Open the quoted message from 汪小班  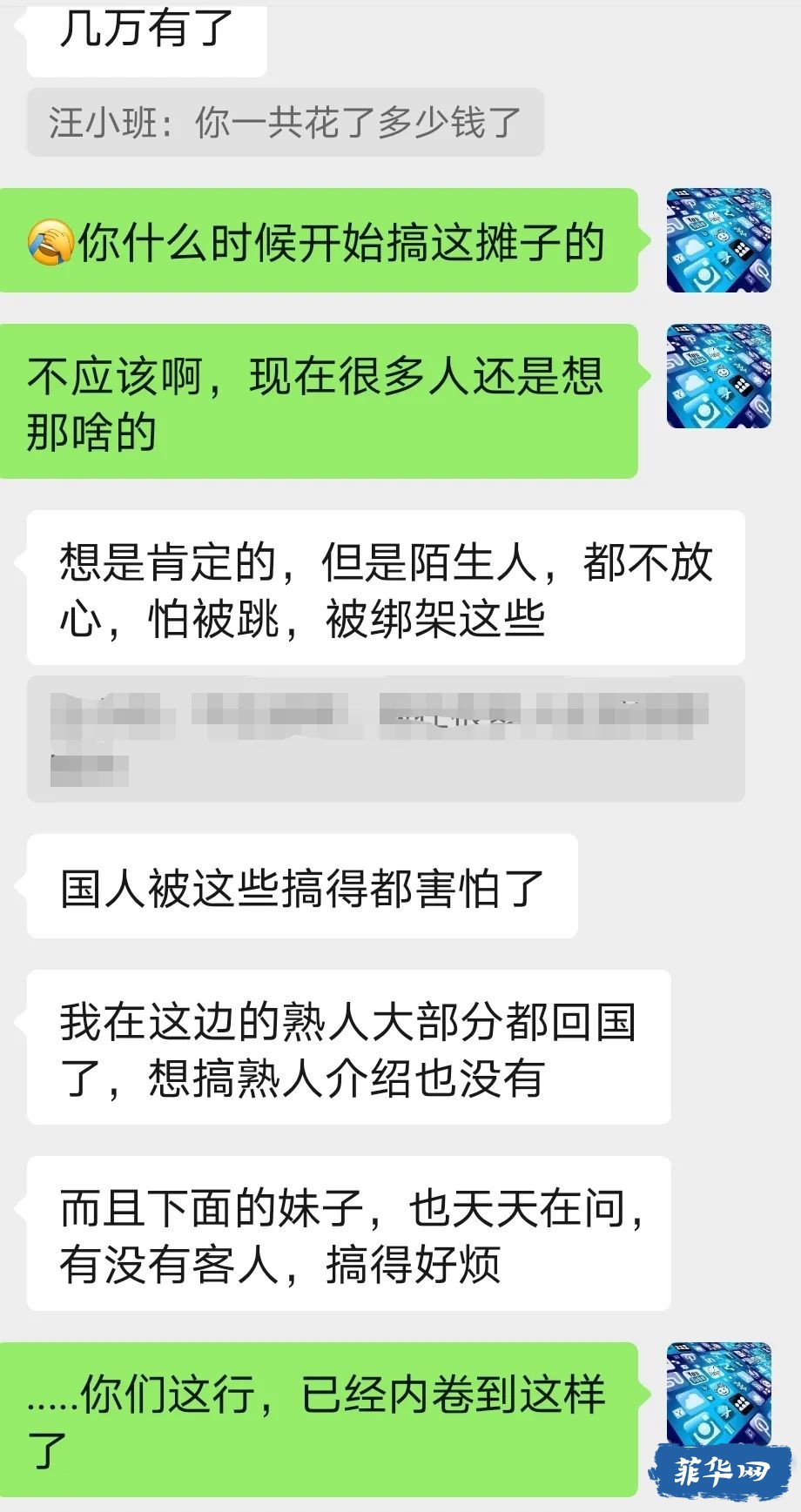point(285,123)
